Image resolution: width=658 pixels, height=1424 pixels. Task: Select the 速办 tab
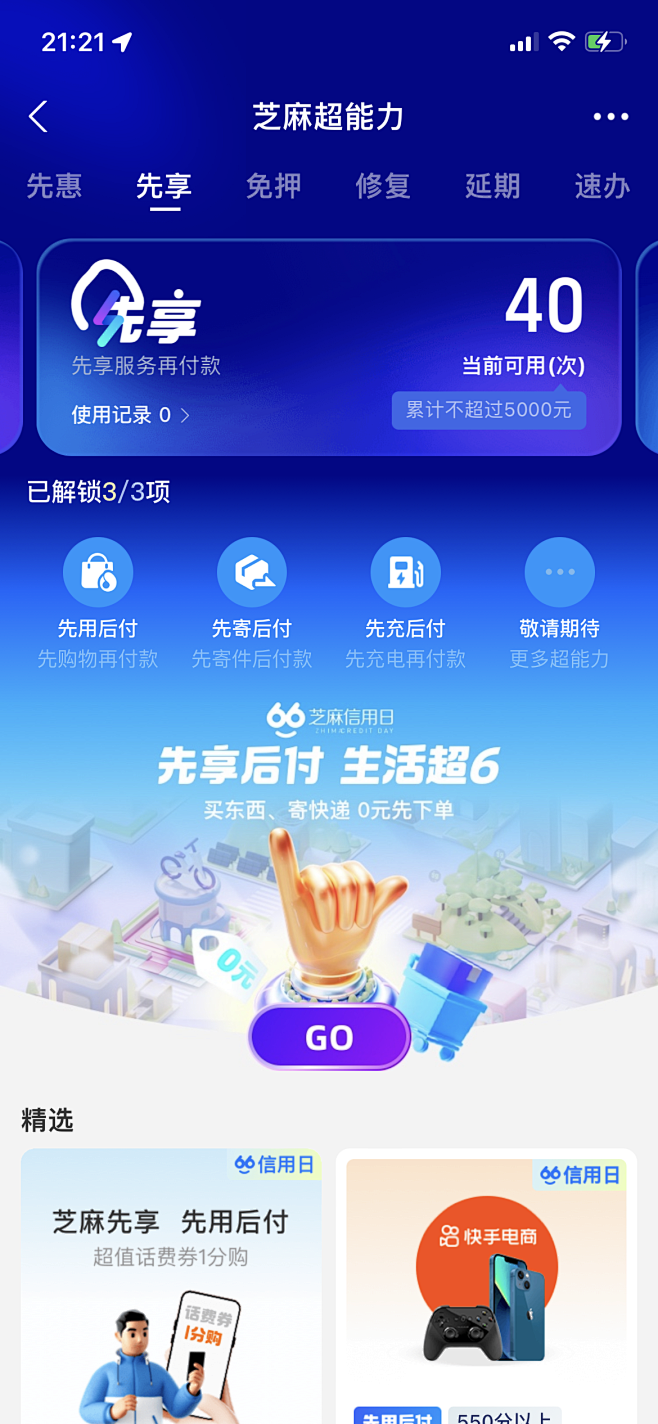click(602, 186)
